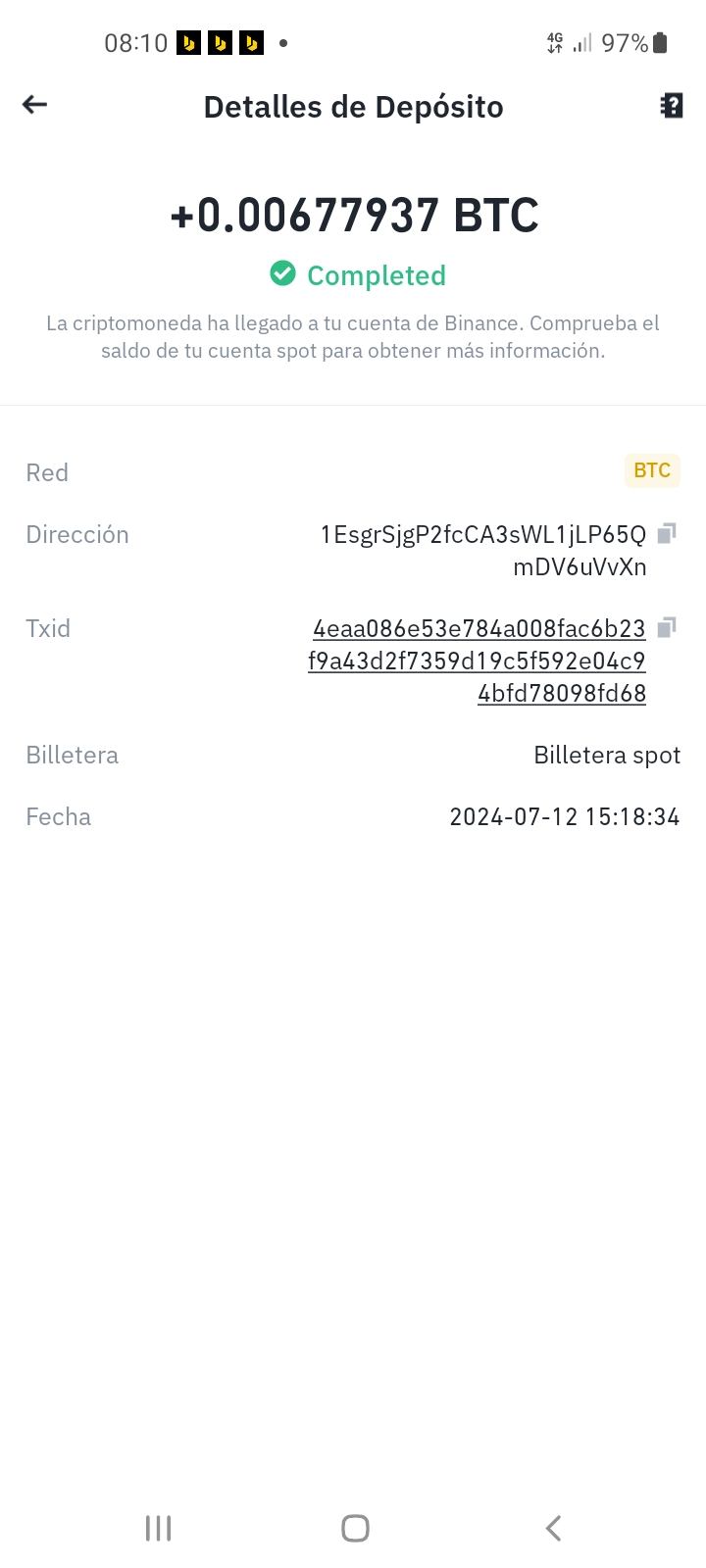
Task: Open the help support icon
Action: point(672,106)
